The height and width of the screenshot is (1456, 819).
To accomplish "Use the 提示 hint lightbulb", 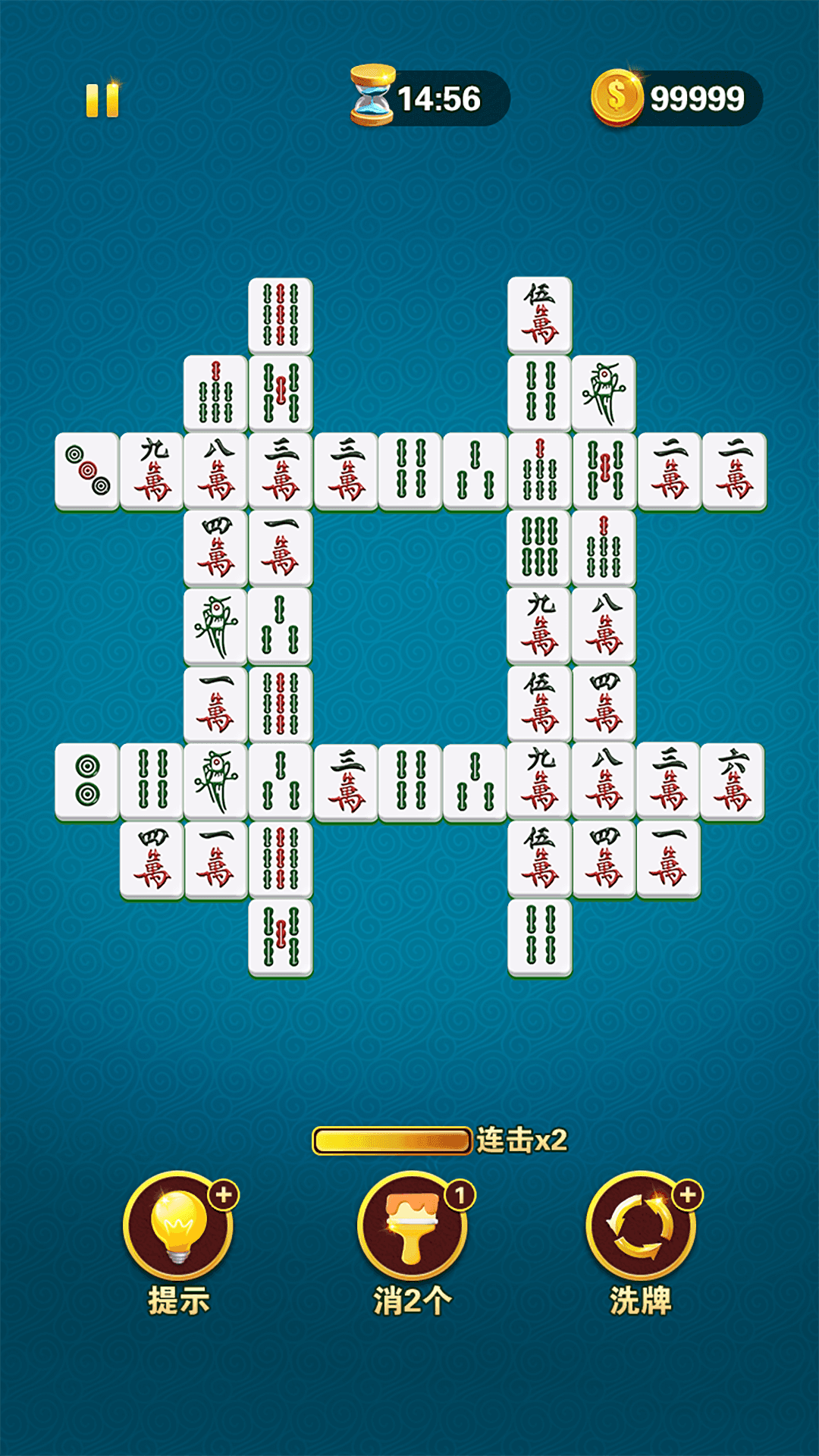I will [178, 1226].
